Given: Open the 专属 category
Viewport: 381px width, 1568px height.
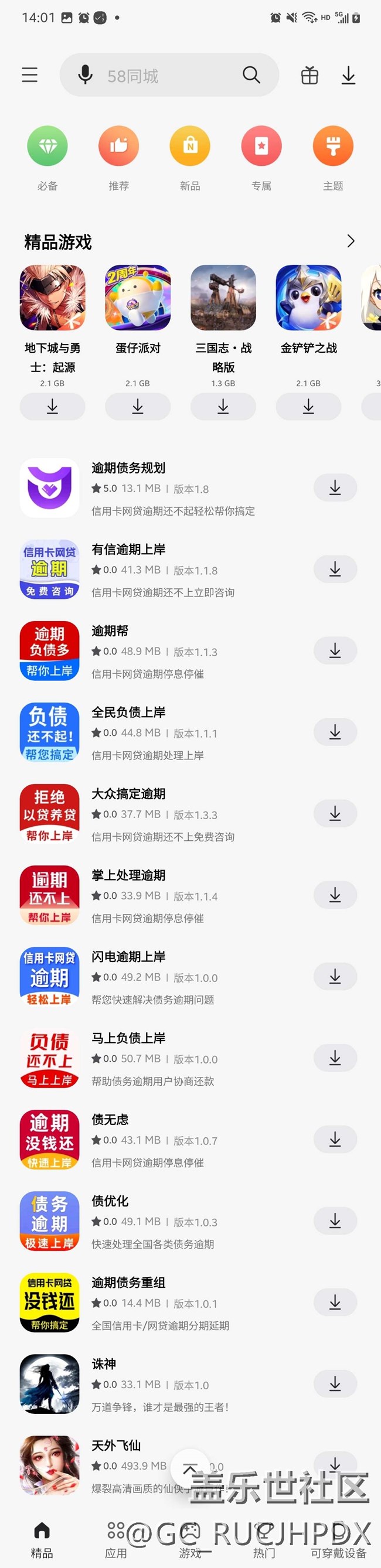Looking at the screenshot, I should [261, 146].
